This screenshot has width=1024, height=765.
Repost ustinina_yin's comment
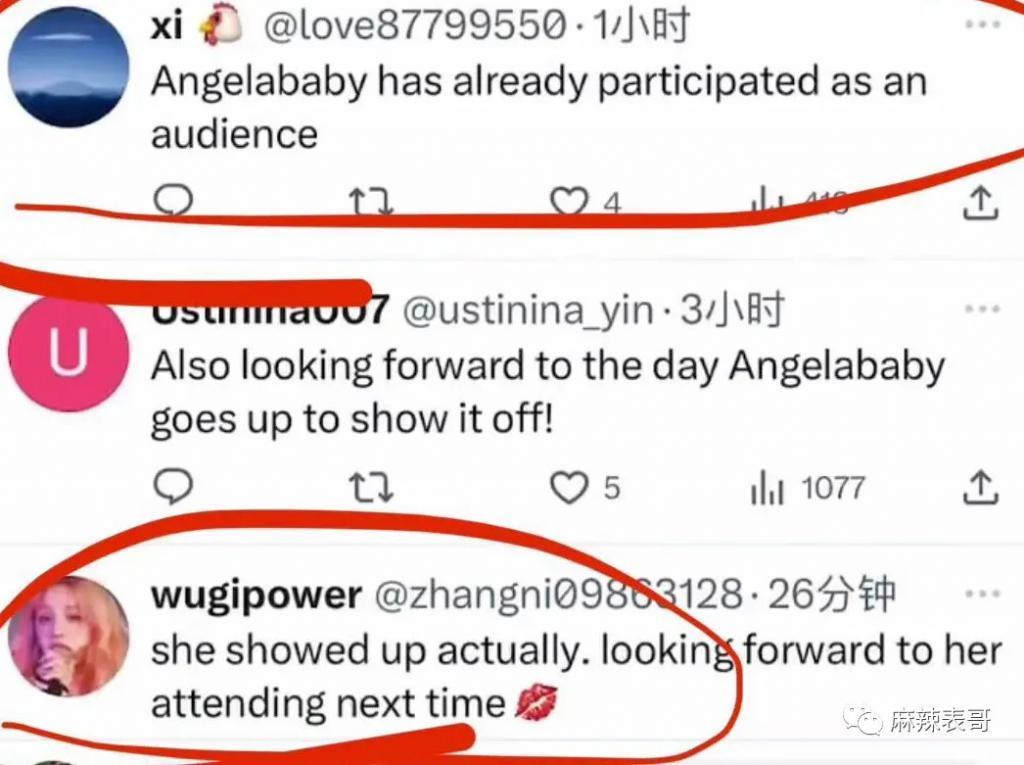(x=370, y=488)
